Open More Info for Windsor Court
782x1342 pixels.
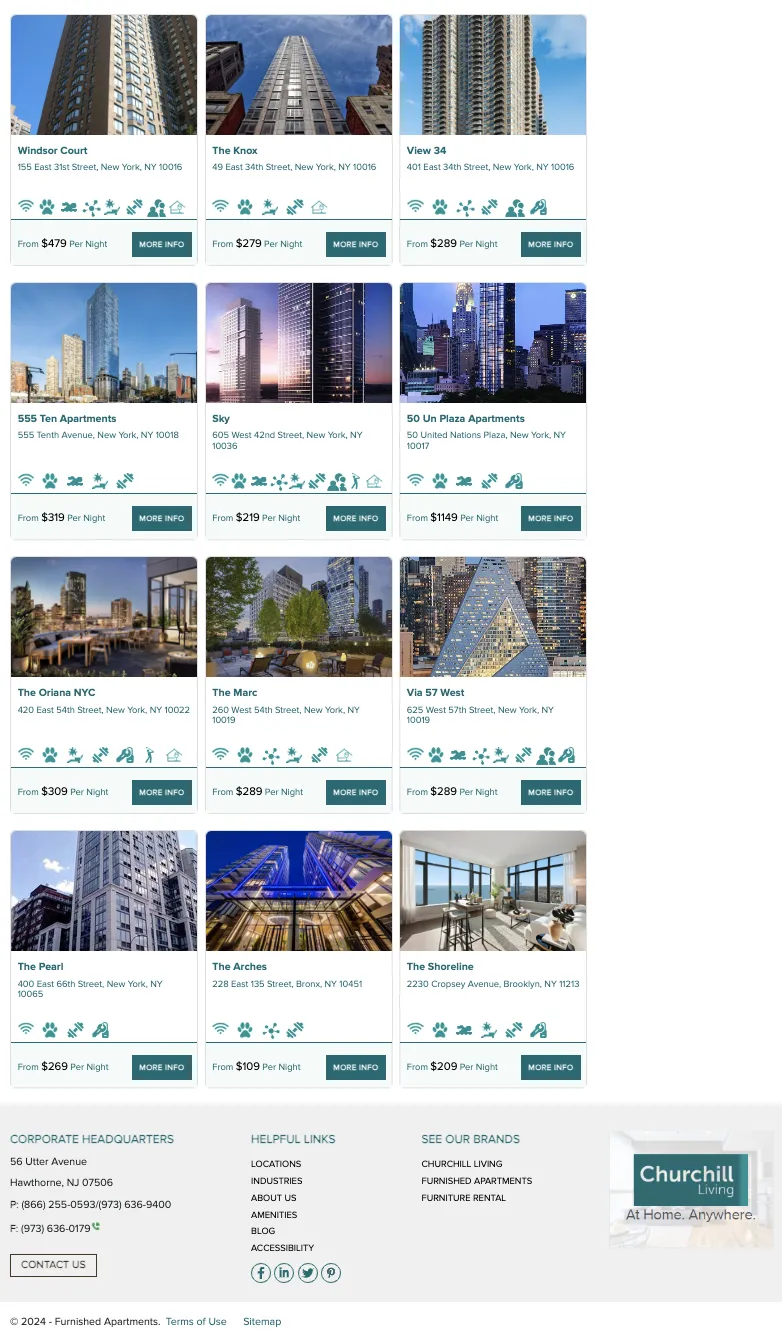click(x=162, y=244)
